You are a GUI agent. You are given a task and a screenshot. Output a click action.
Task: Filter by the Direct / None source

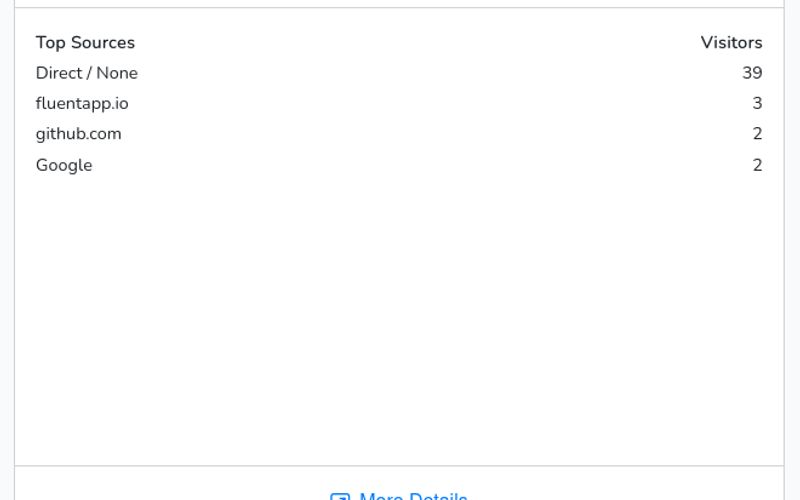tap(87, 73)
